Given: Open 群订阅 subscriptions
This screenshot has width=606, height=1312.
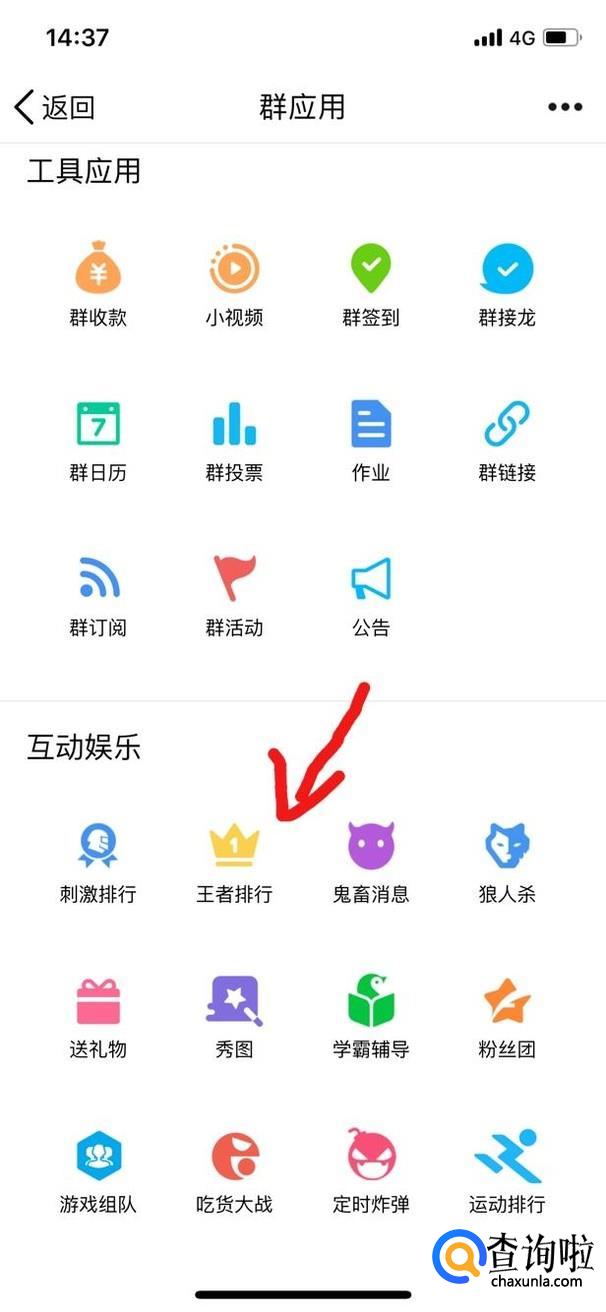Looking at the screenshot, I should (x=98, y=596).
